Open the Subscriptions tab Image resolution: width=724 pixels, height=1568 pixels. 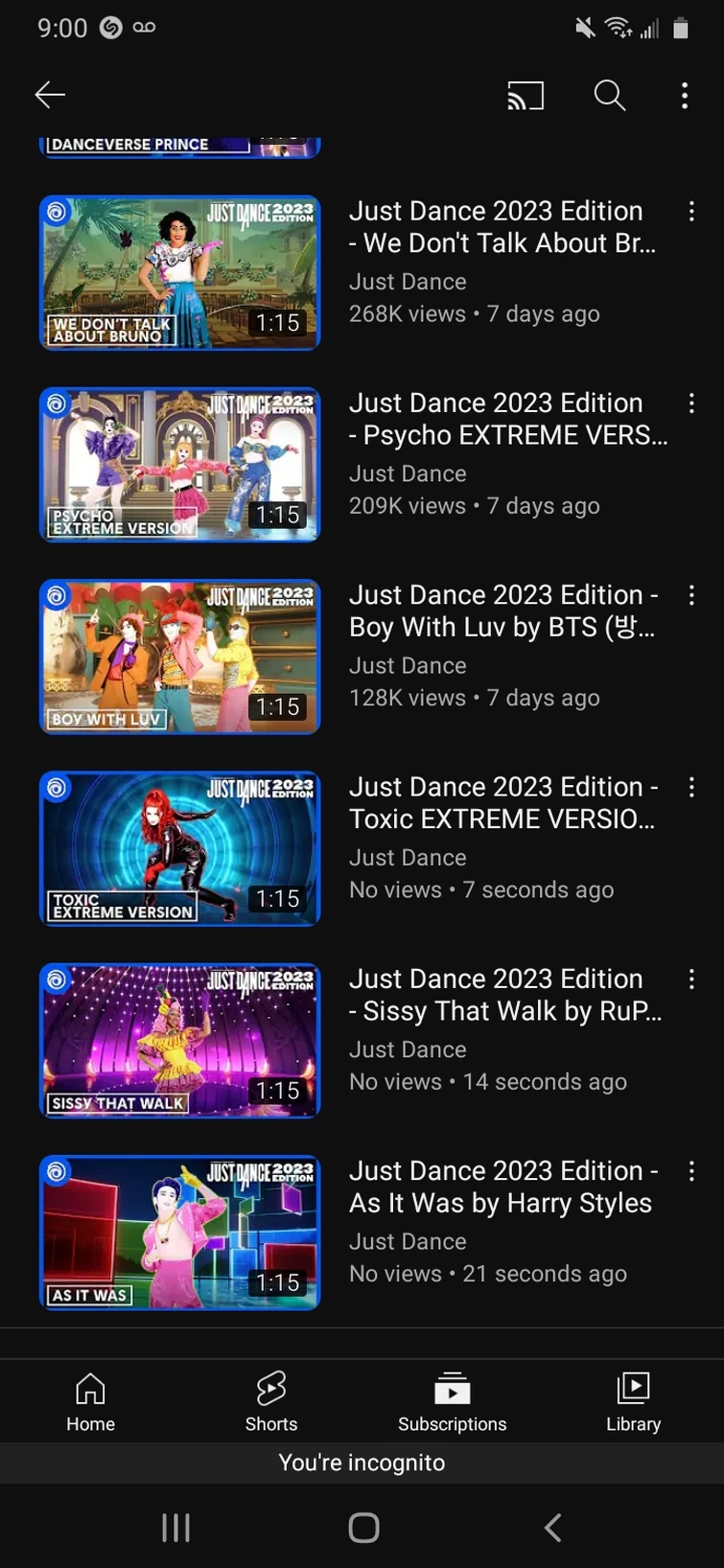pos(452,1401)
